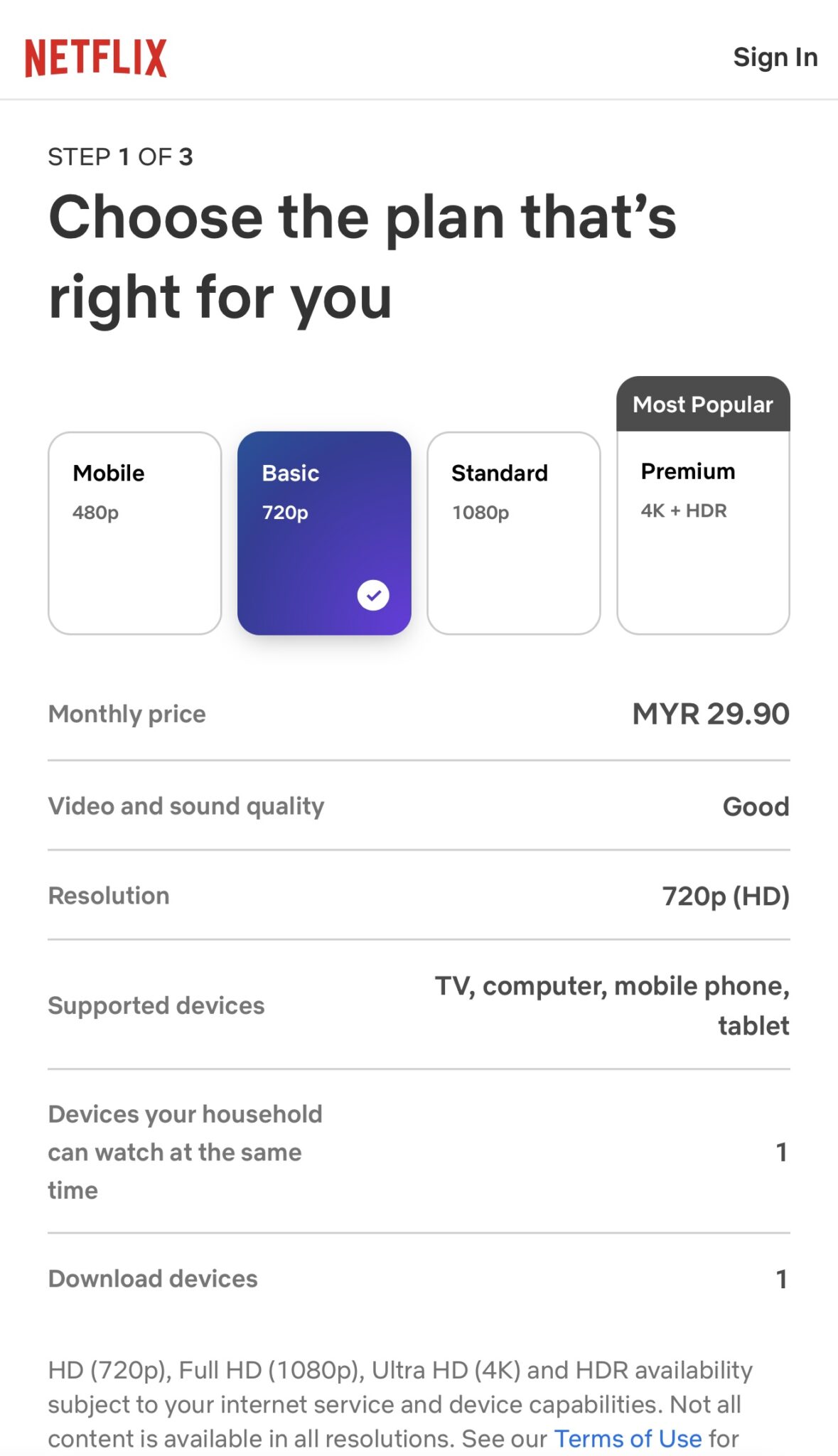Click the Netflix logo
838x1456 pixels.
point(96,59)
